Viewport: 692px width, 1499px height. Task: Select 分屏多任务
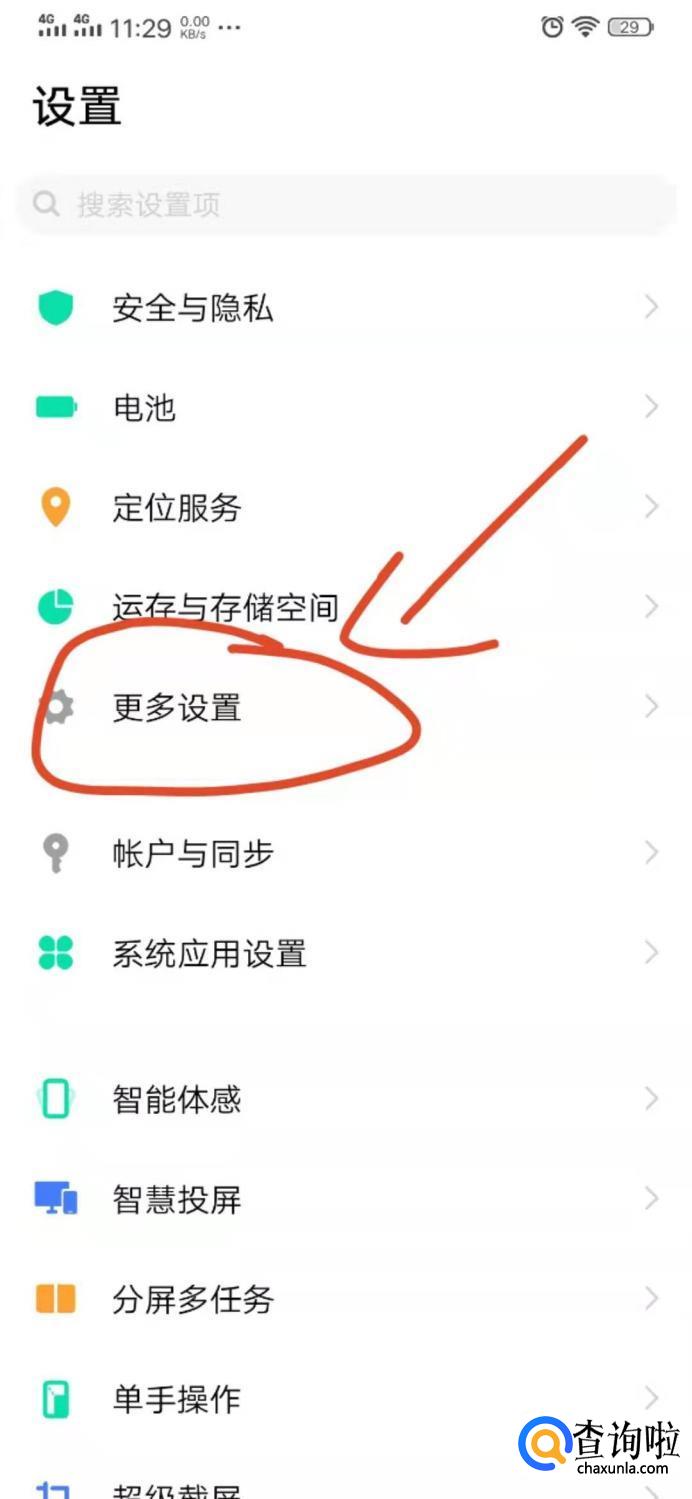(346, 1299)
